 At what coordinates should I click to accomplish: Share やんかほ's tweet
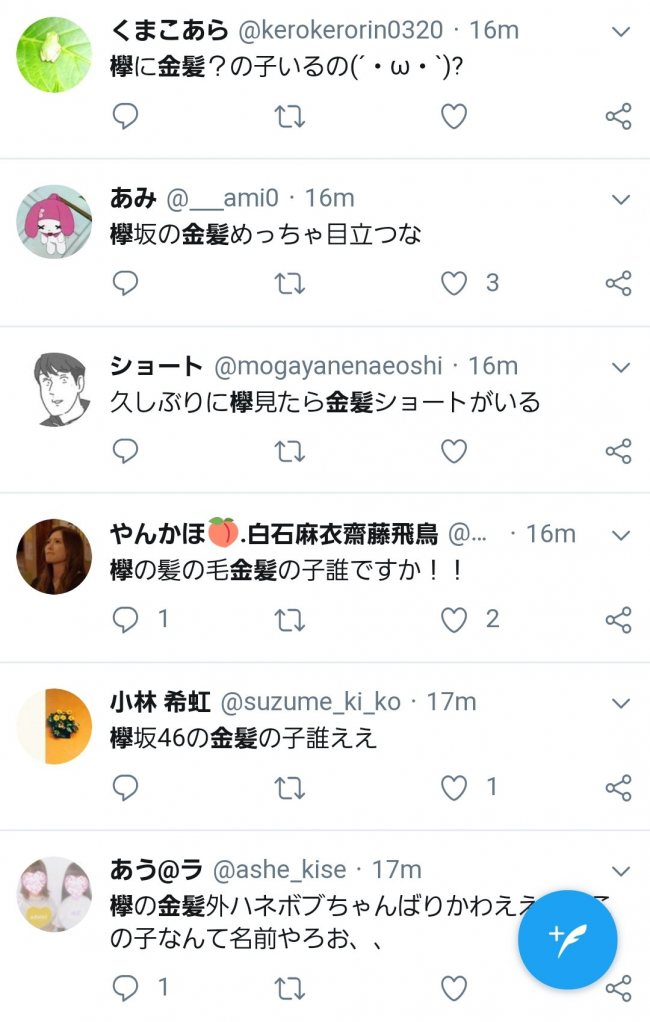tap(619, 619)
